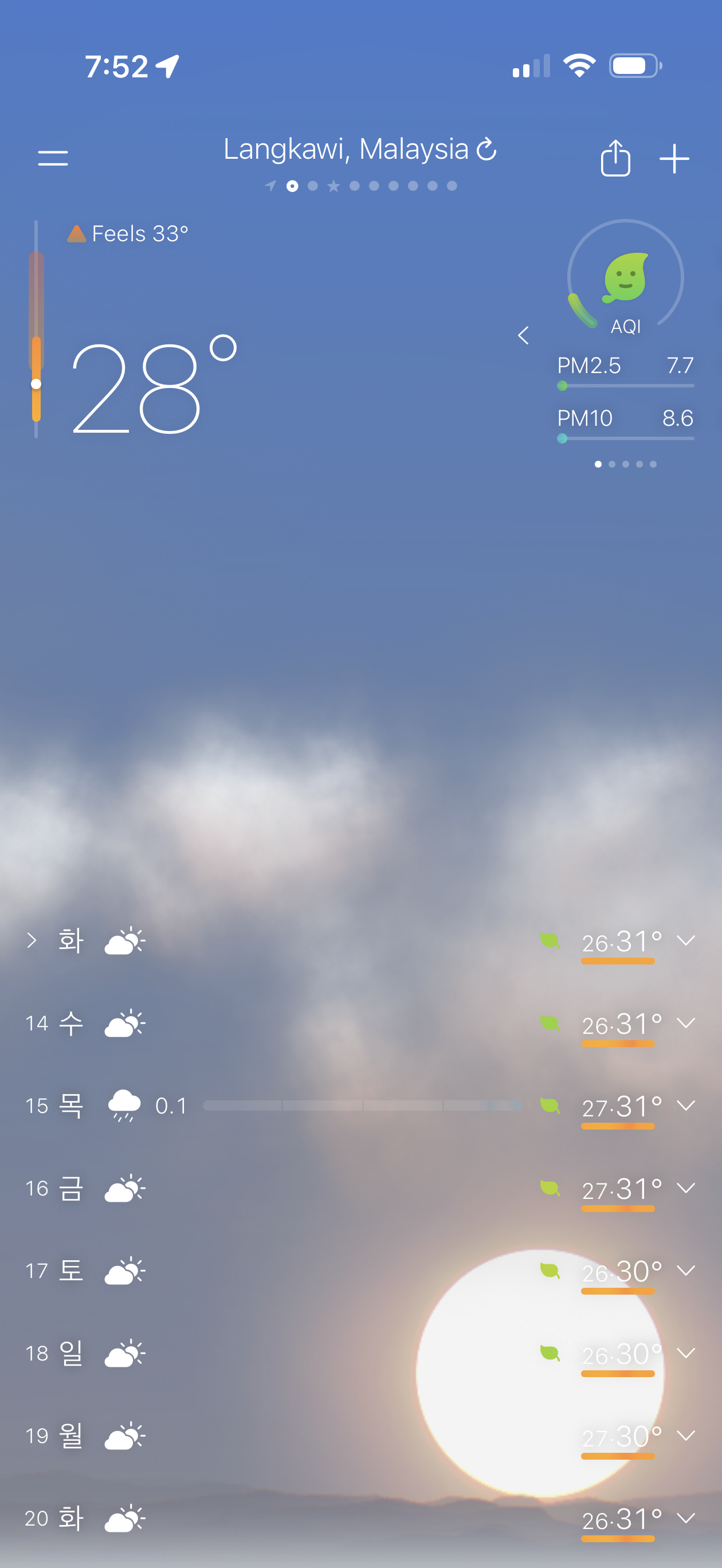Tap the share icon

(x=615, y=157)
